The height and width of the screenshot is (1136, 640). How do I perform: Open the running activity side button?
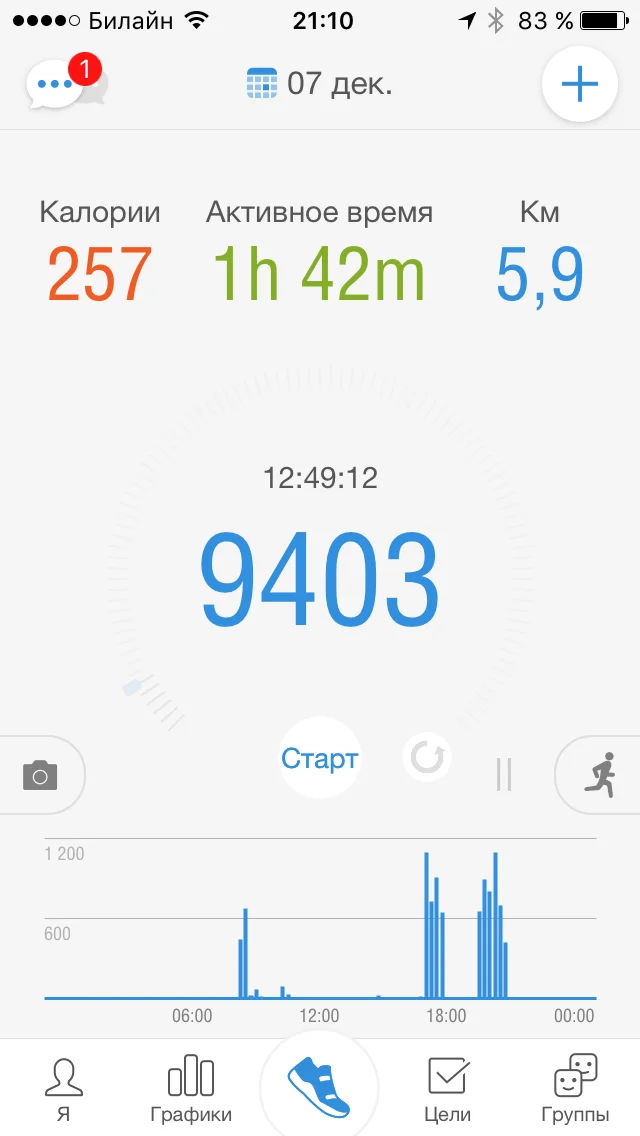point(600,774)
